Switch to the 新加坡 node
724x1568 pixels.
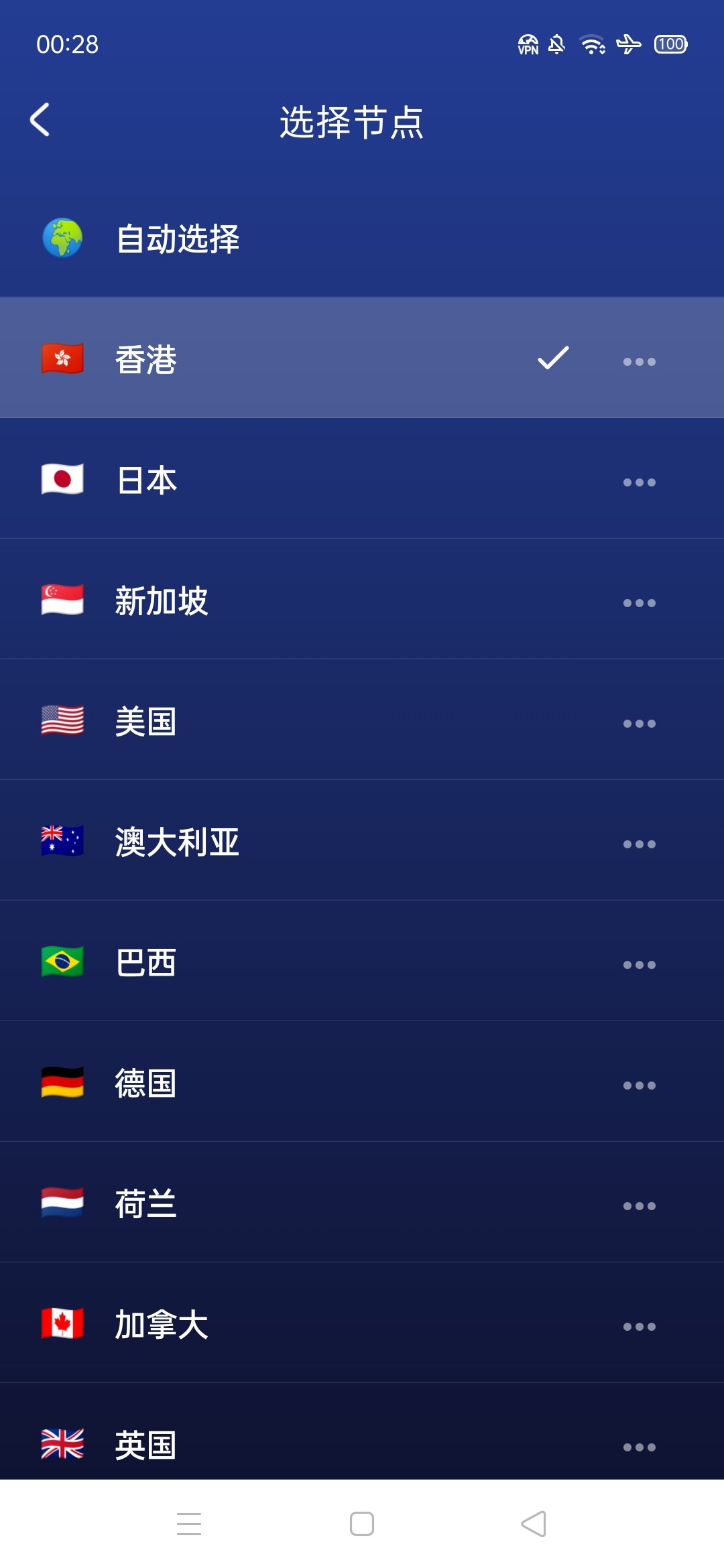tap(362, 599)
